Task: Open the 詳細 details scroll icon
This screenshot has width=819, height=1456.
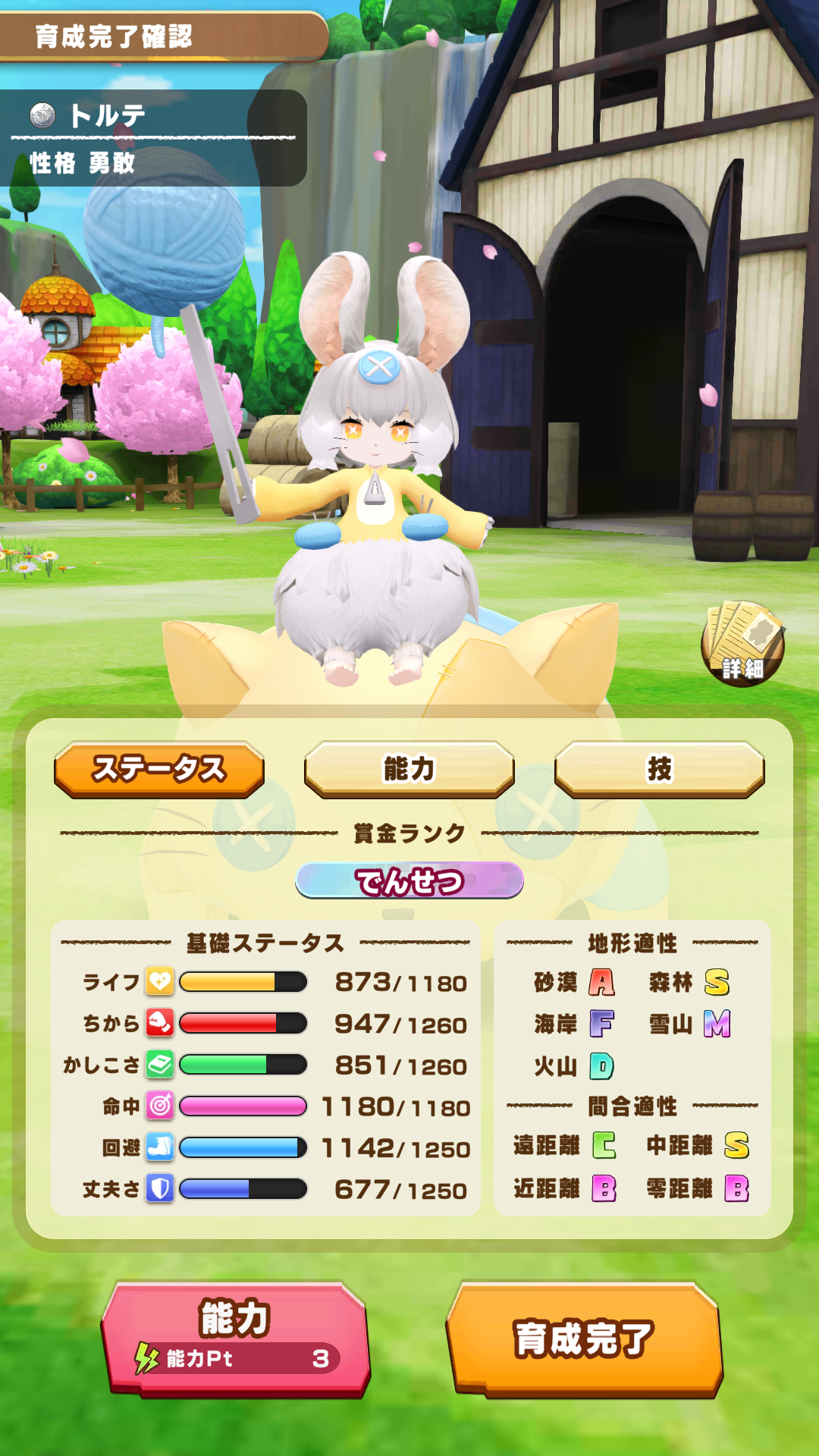Action: point(742,644)
